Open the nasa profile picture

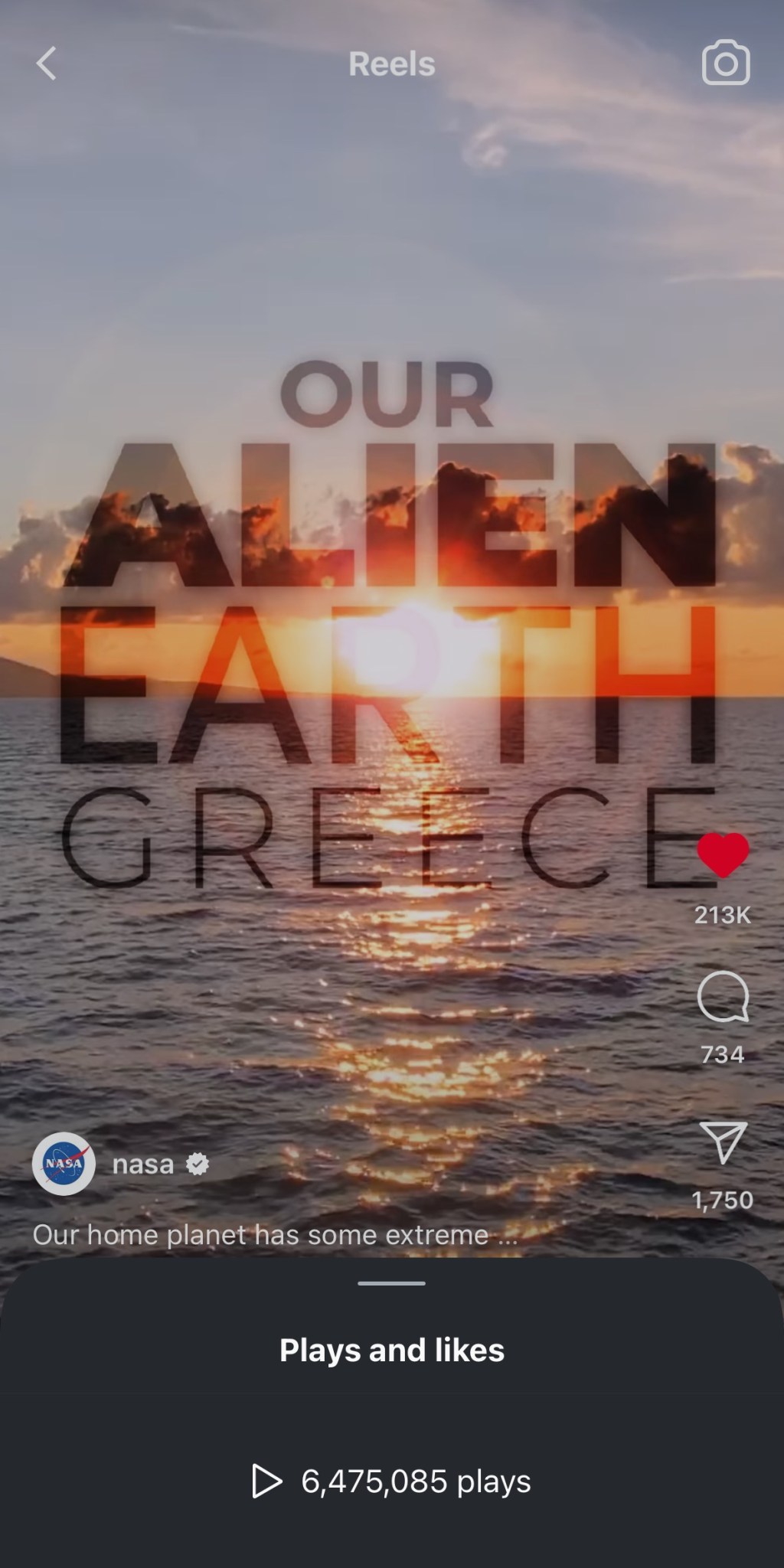(x=64, y=1164)
